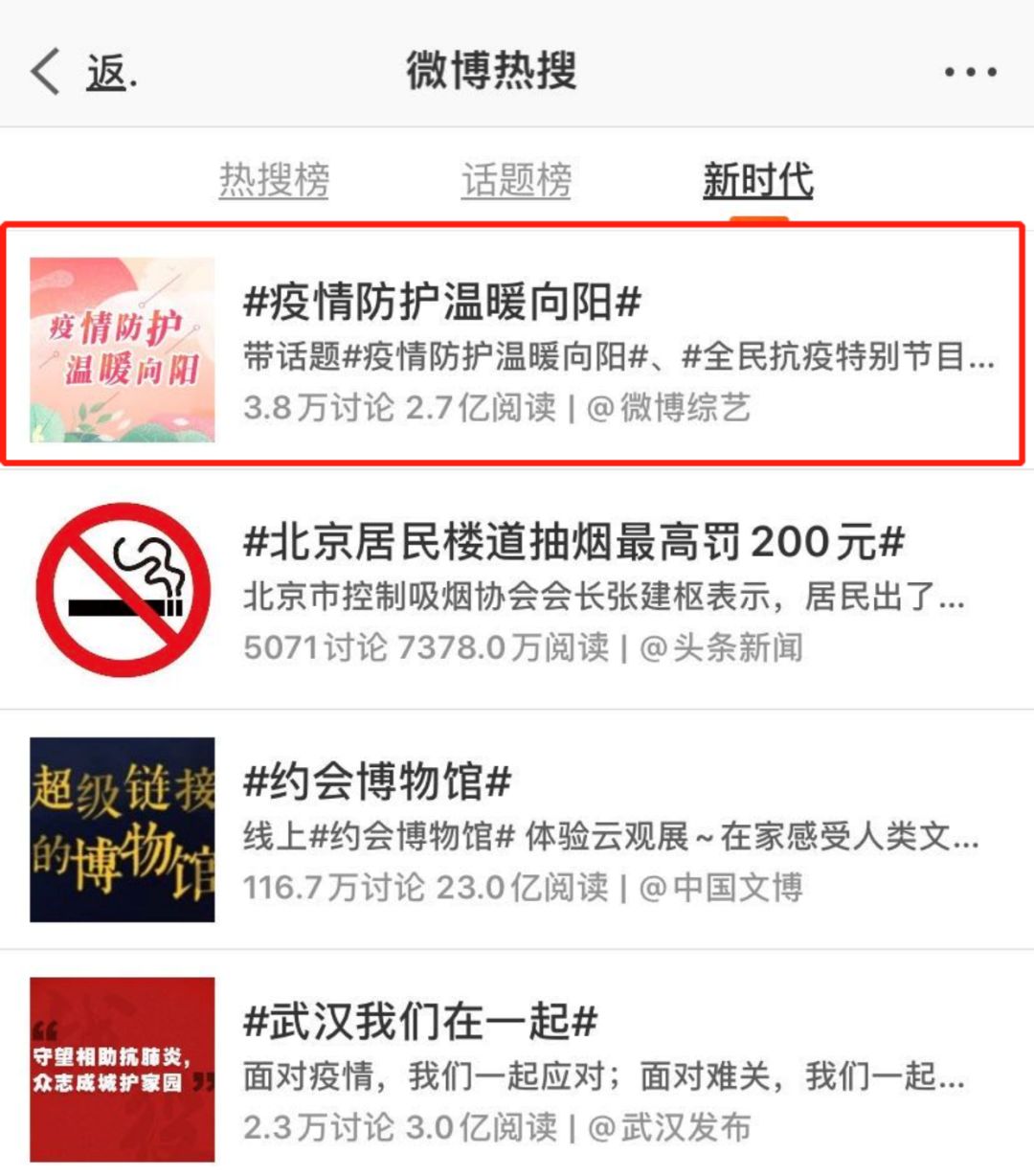
Task: Open the three-dot overflow menu
Action: (x=970, y=72)
